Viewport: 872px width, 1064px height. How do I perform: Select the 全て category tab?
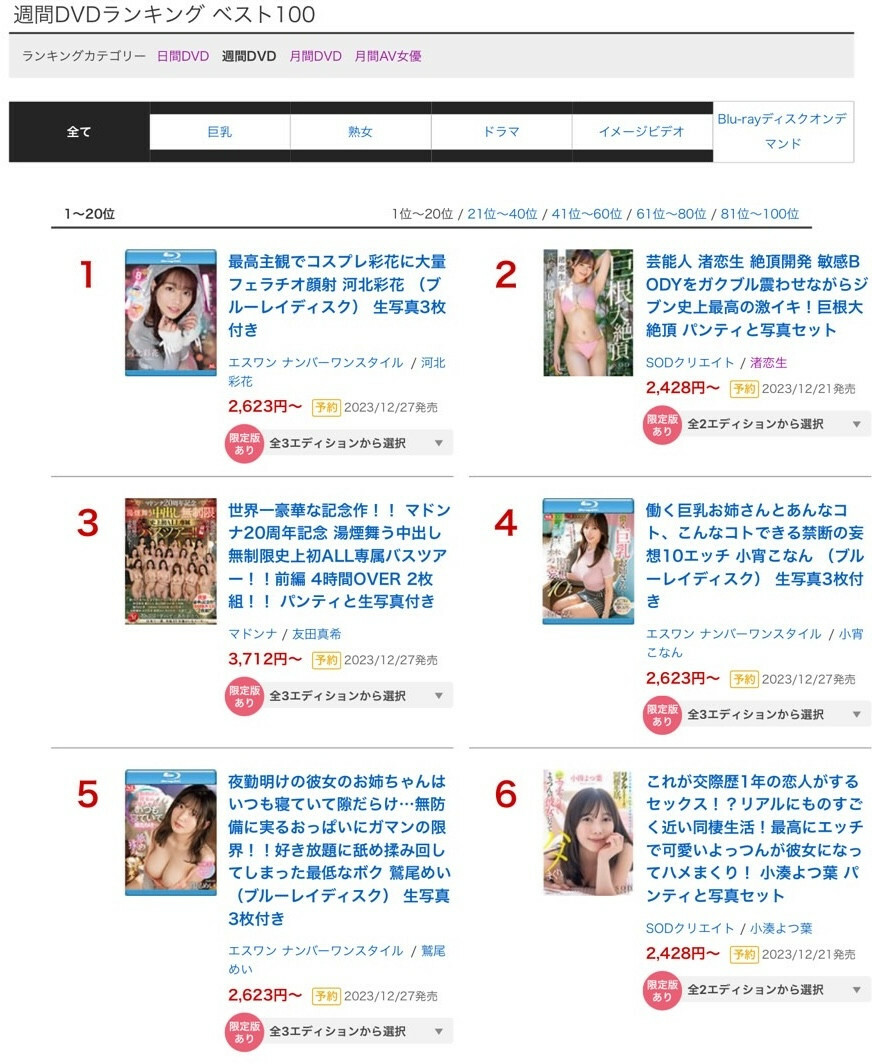pyautogui.click(x=79, y=132)
